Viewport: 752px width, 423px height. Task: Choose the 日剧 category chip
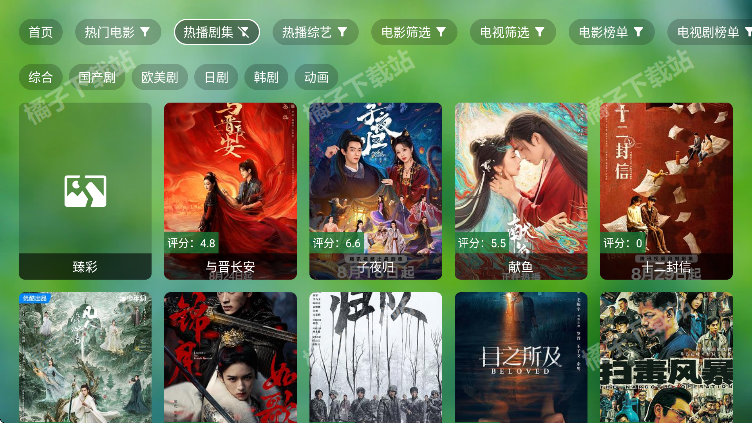215,77
